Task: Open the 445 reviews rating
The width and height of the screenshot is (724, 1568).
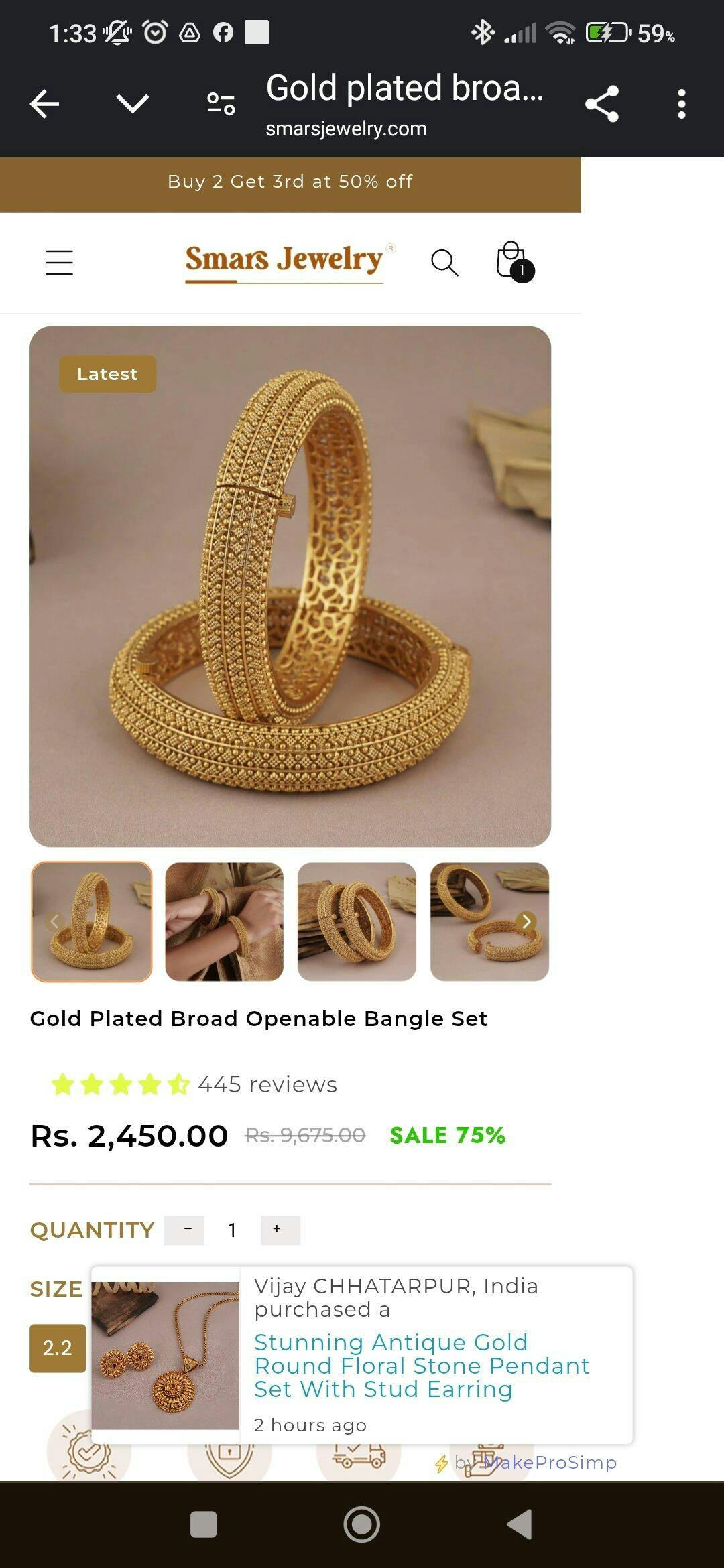Action: click(267, 1084)
